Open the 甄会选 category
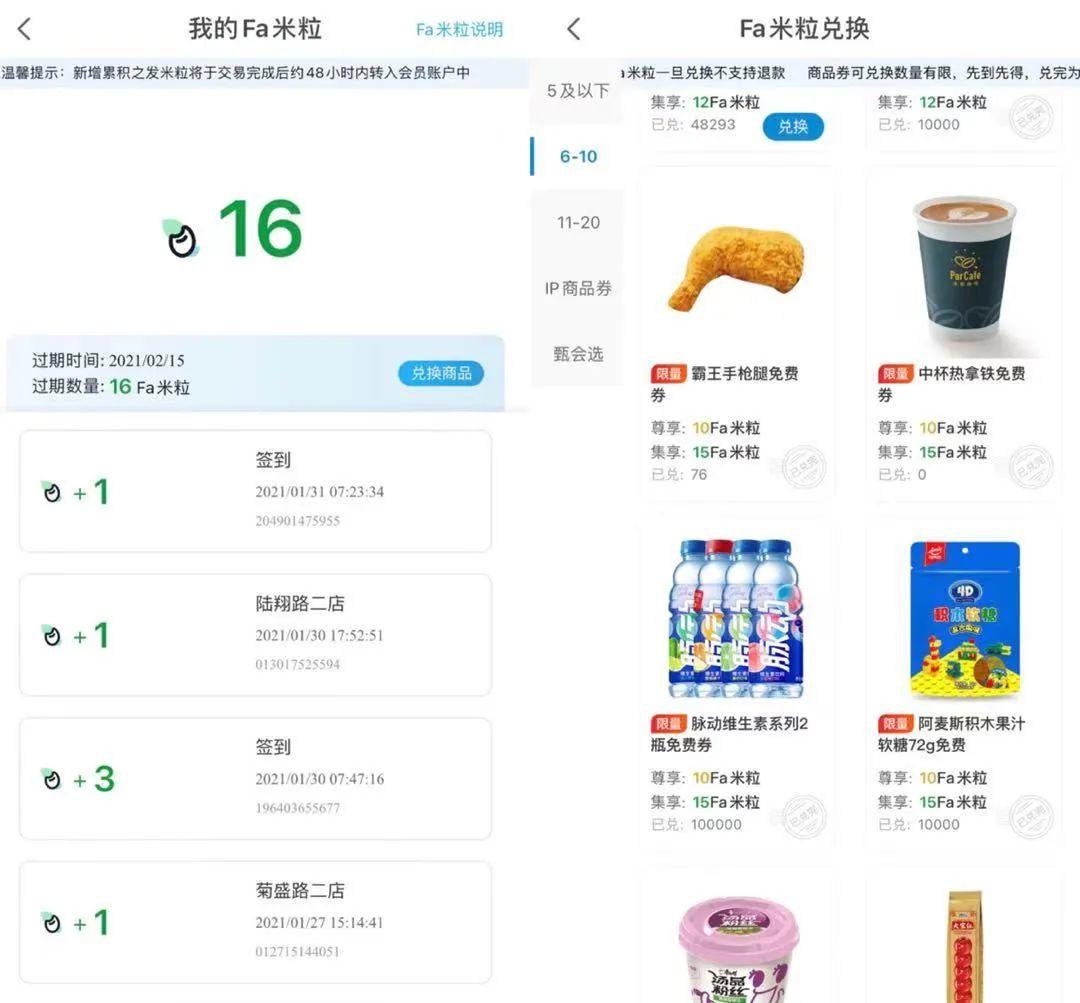The image size is (1080, 1003). pos(578,354)
